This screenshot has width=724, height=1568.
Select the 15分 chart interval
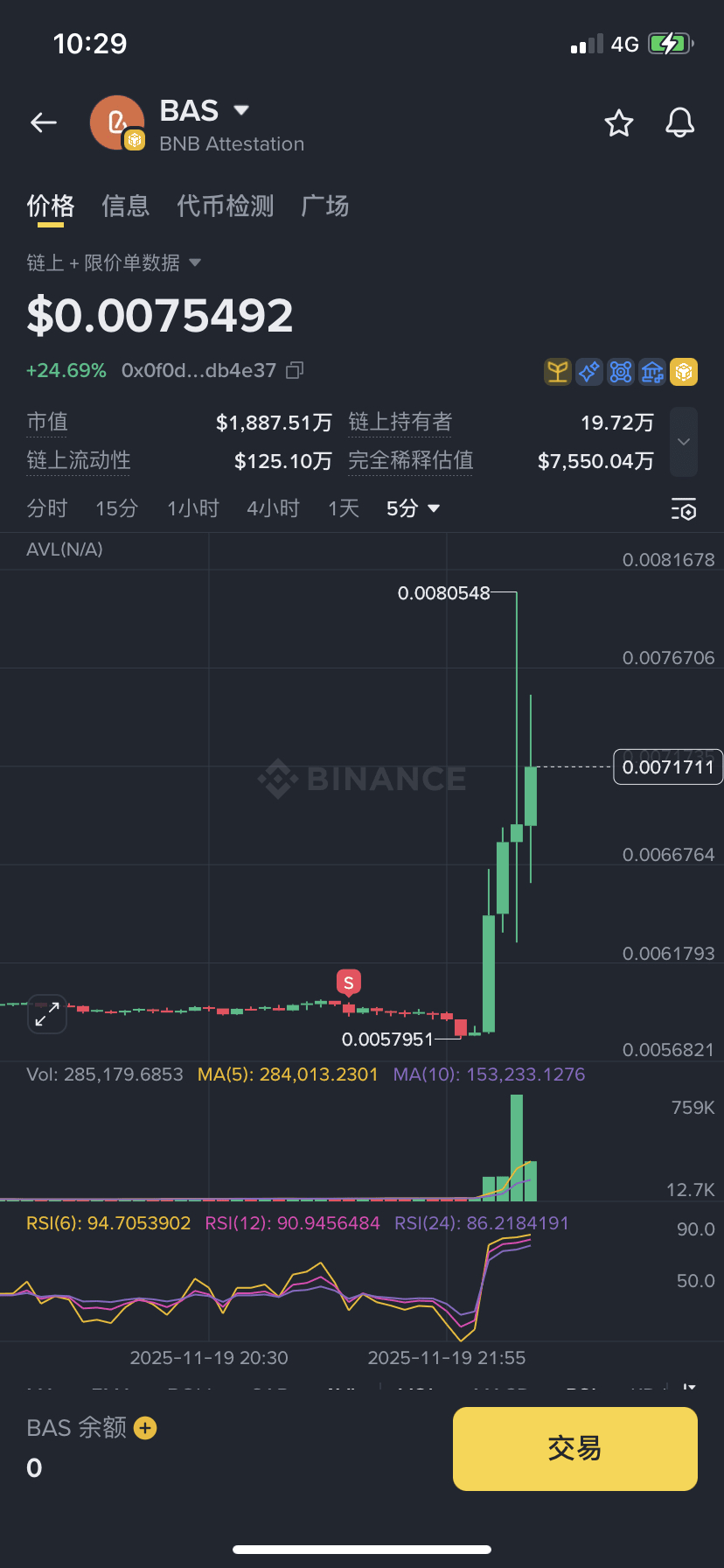tap(117, 508)
